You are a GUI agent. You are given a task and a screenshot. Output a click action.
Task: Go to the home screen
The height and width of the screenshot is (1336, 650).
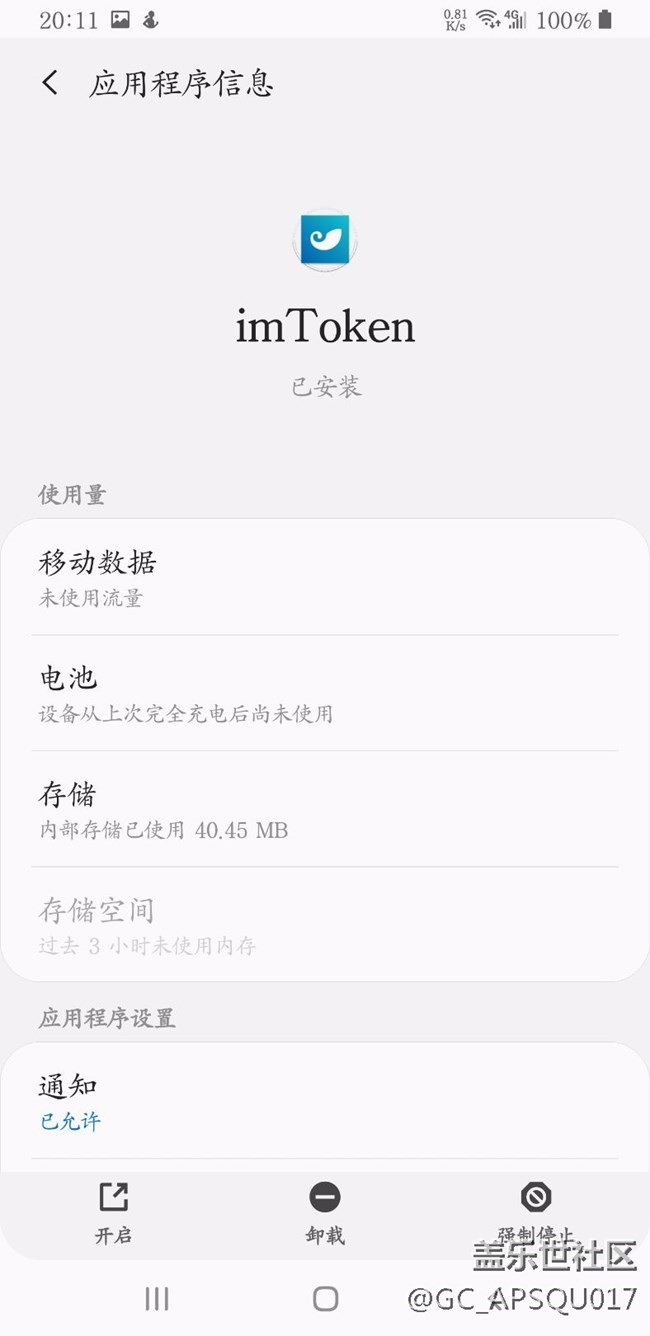325,1298
